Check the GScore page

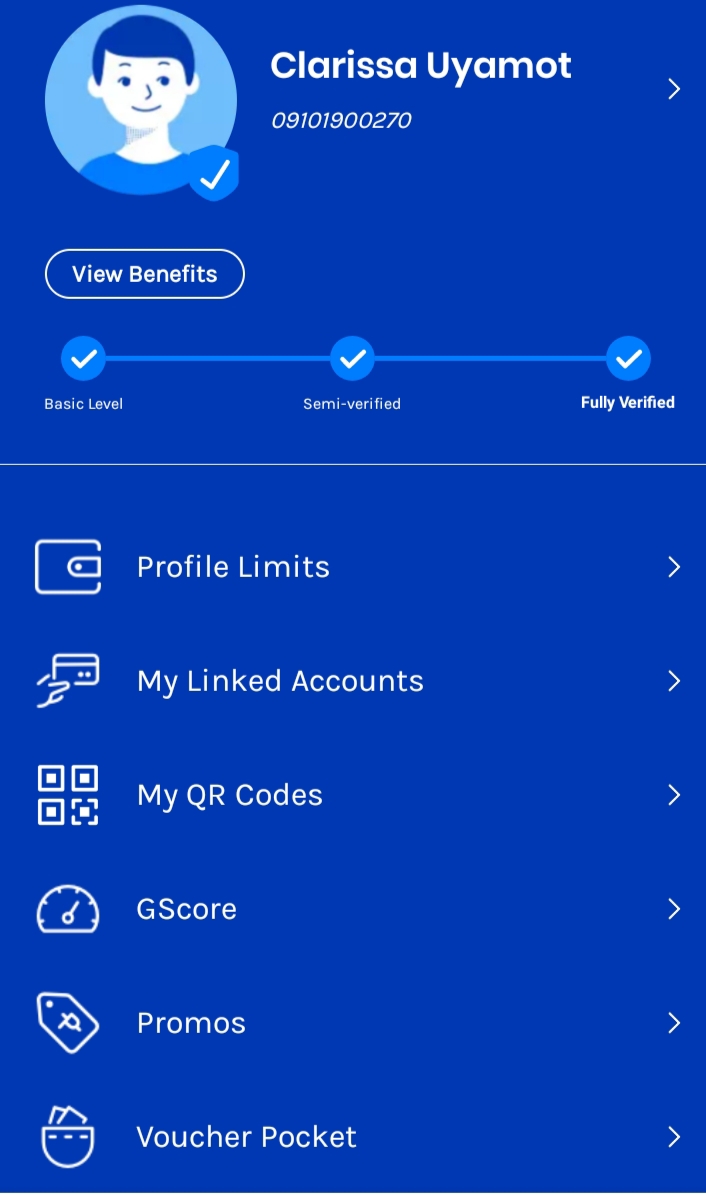pos(187,909)
